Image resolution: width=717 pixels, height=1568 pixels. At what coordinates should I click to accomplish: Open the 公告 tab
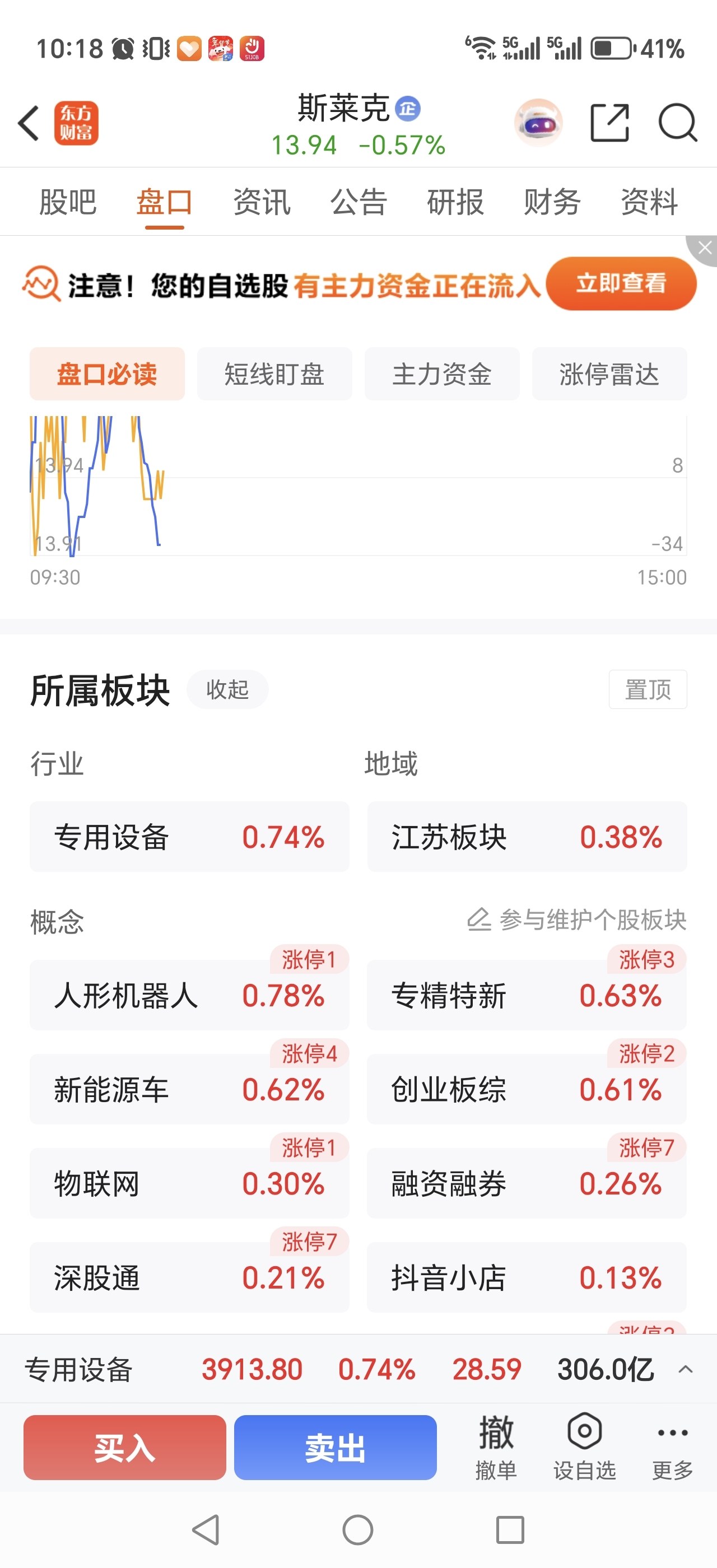pyautogui.click(x=358, y=202)
